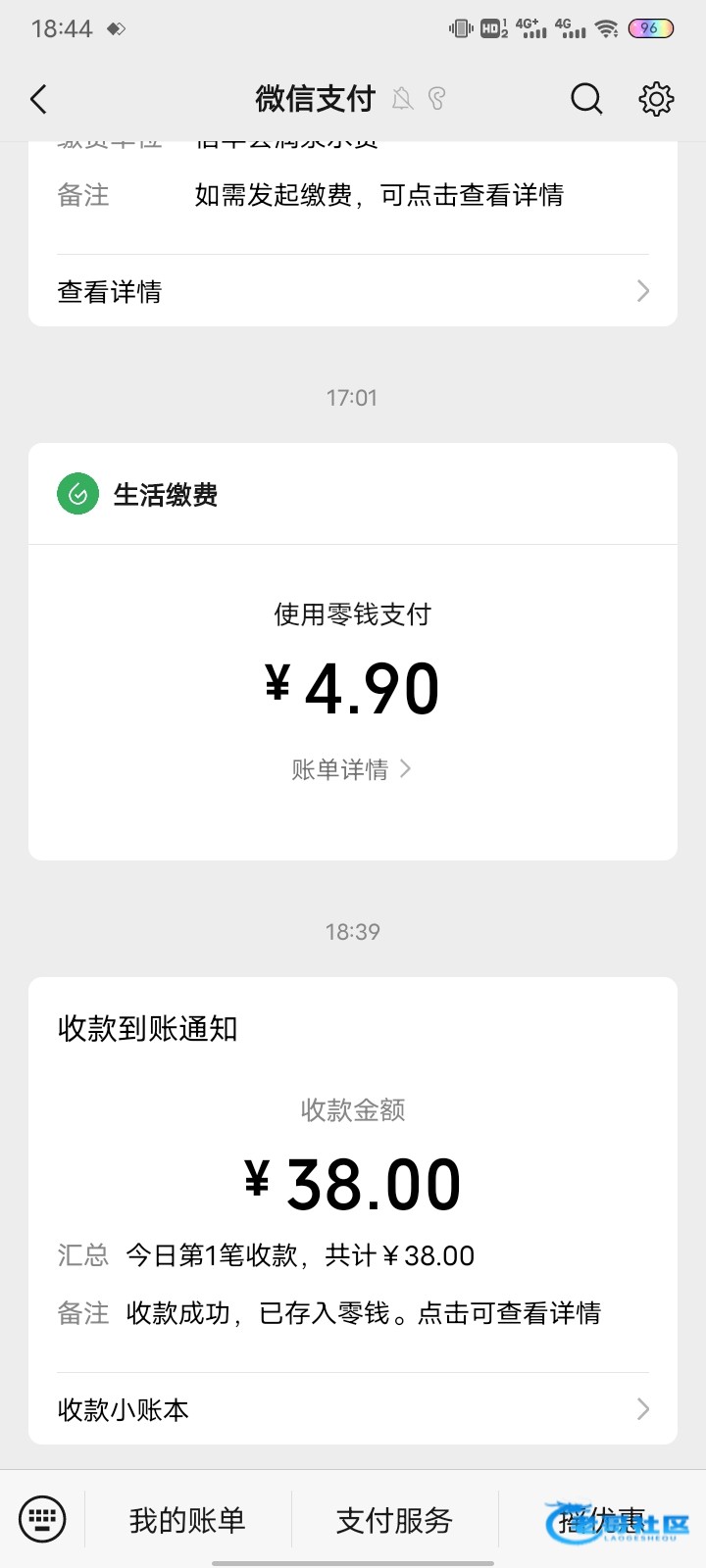The height and width of the screenshot is (1568, 706).
Task: Go back from 微信支付 chat
Action: tap(39, 99)
